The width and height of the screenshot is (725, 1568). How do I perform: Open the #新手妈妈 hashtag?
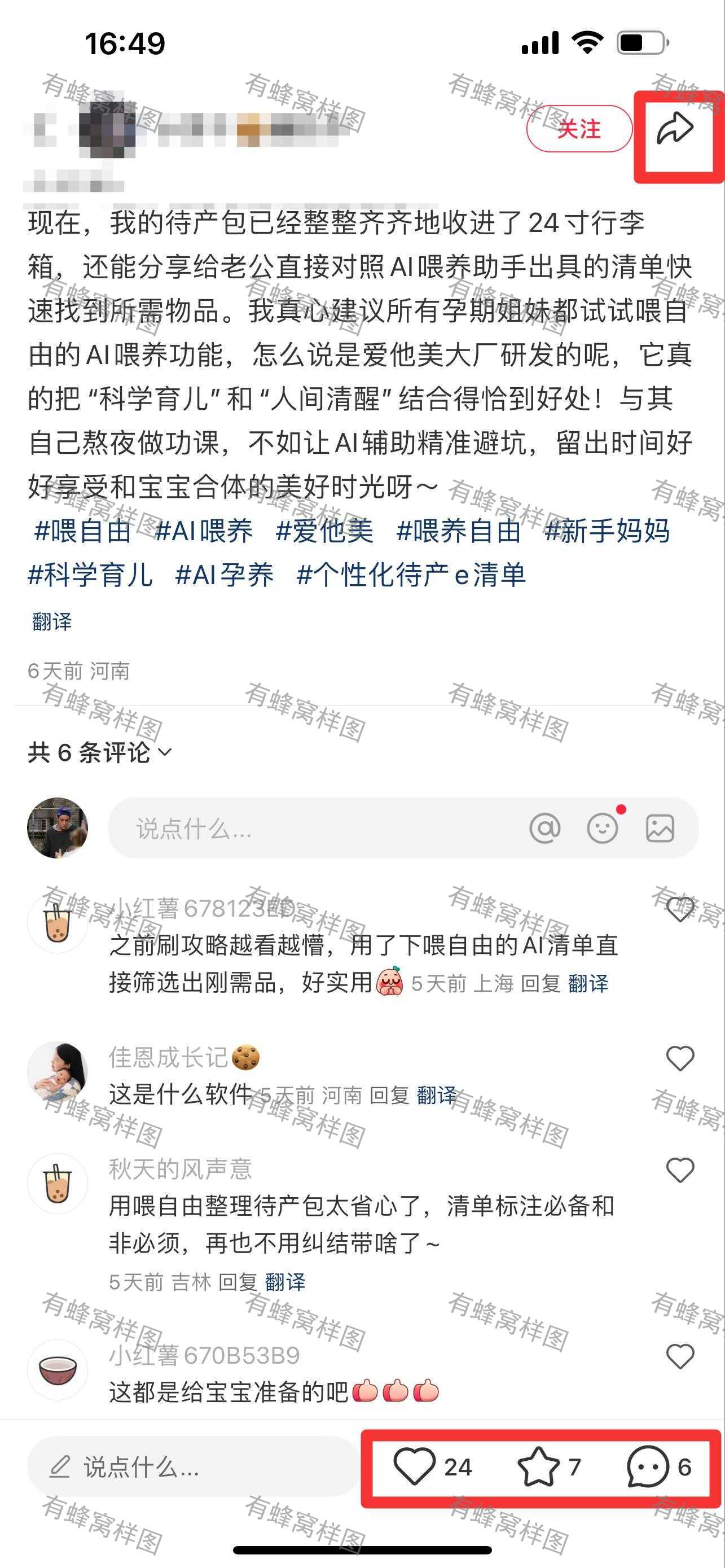pyautogui.click(x=607, y=531)
